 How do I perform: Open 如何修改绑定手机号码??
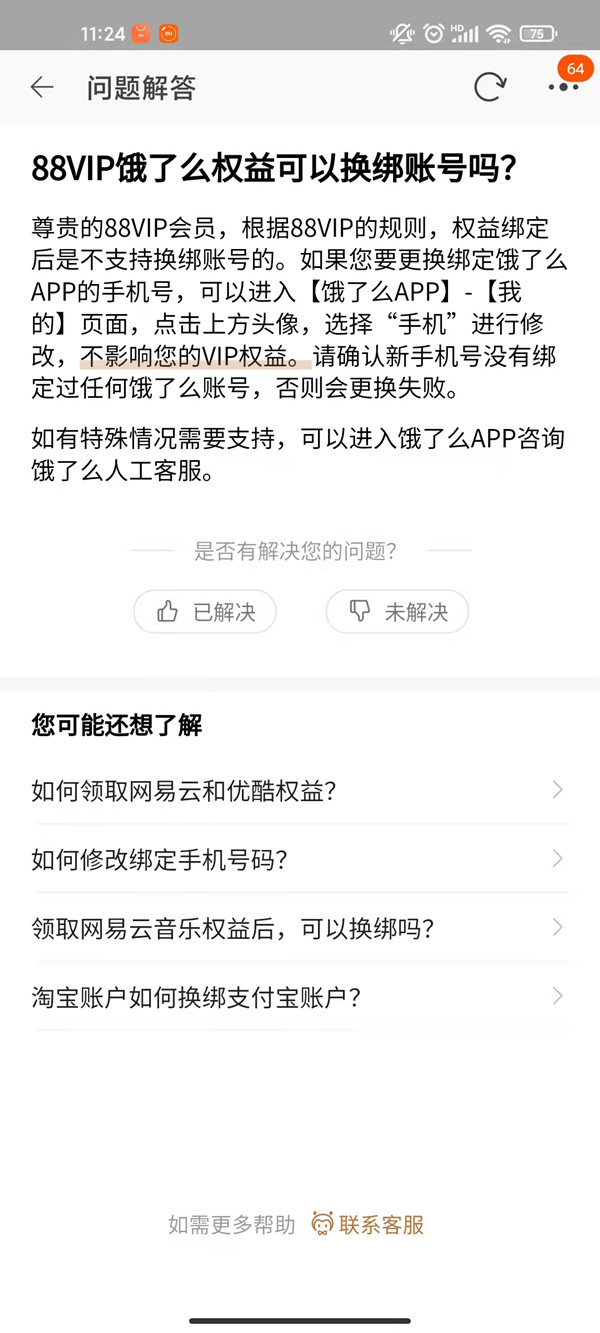[298, 859]
